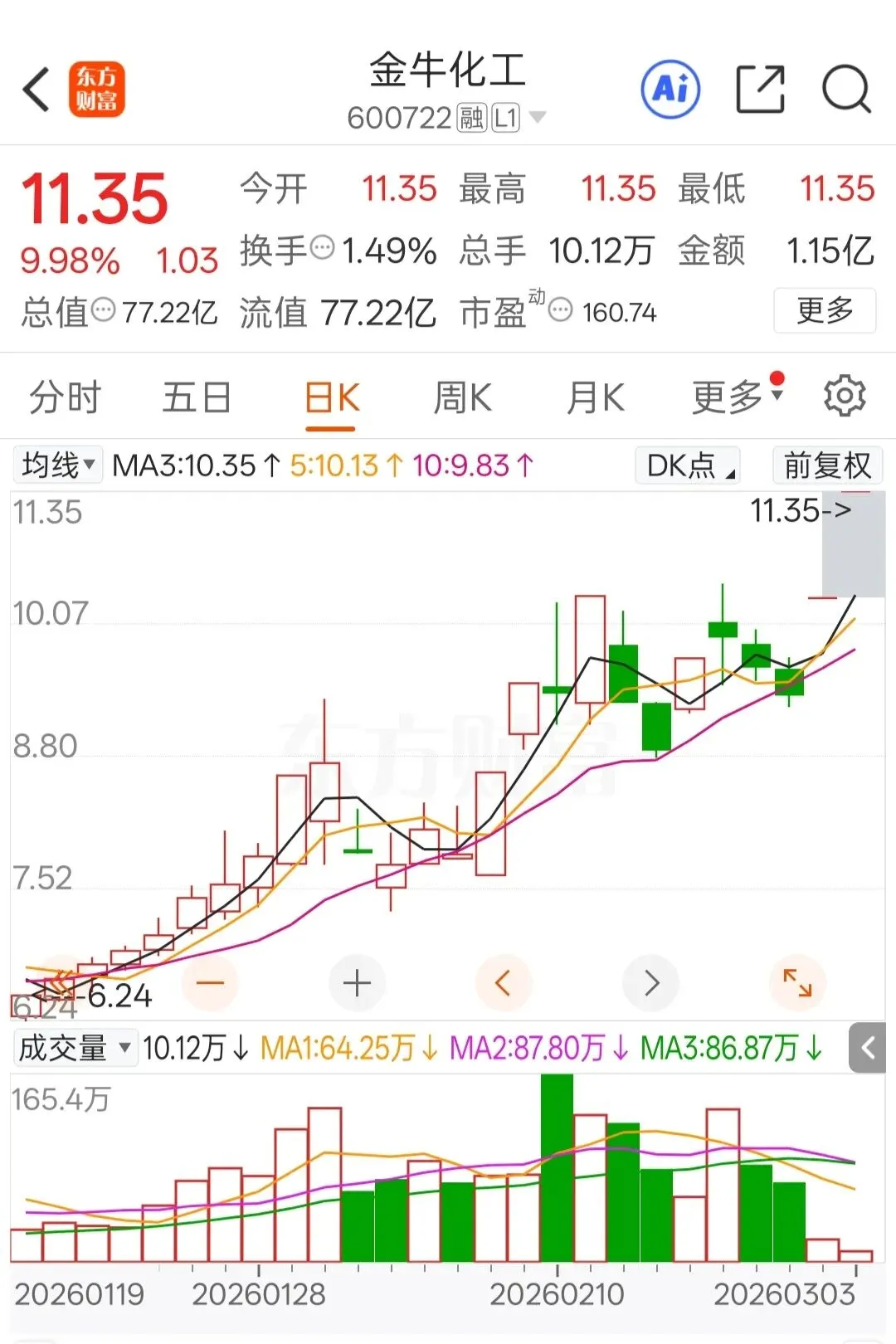Open the 成交量 sub-indicator dropdown

coord(75,1048)
